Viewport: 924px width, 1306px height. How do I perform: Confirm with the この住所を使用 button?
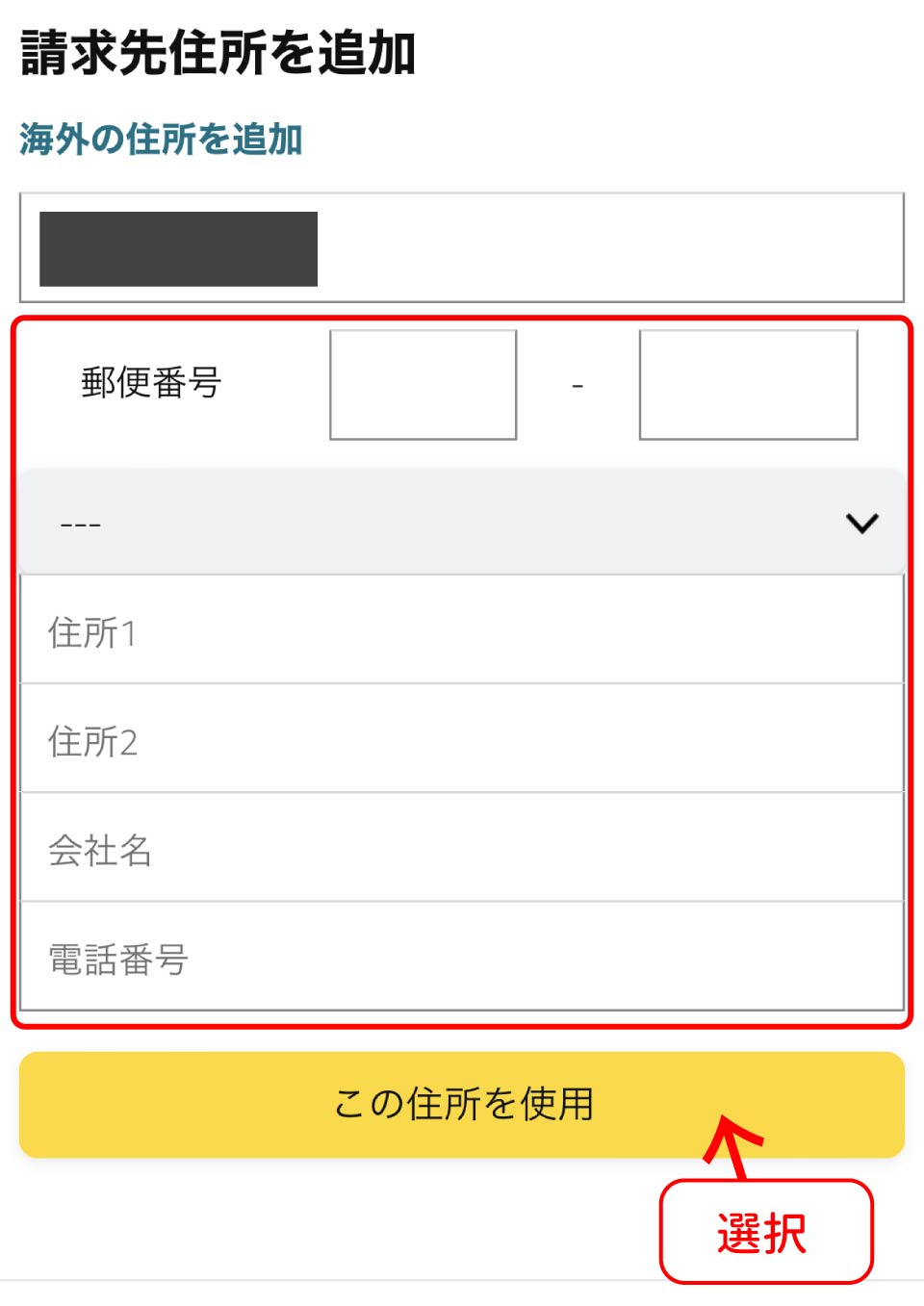462,1104
